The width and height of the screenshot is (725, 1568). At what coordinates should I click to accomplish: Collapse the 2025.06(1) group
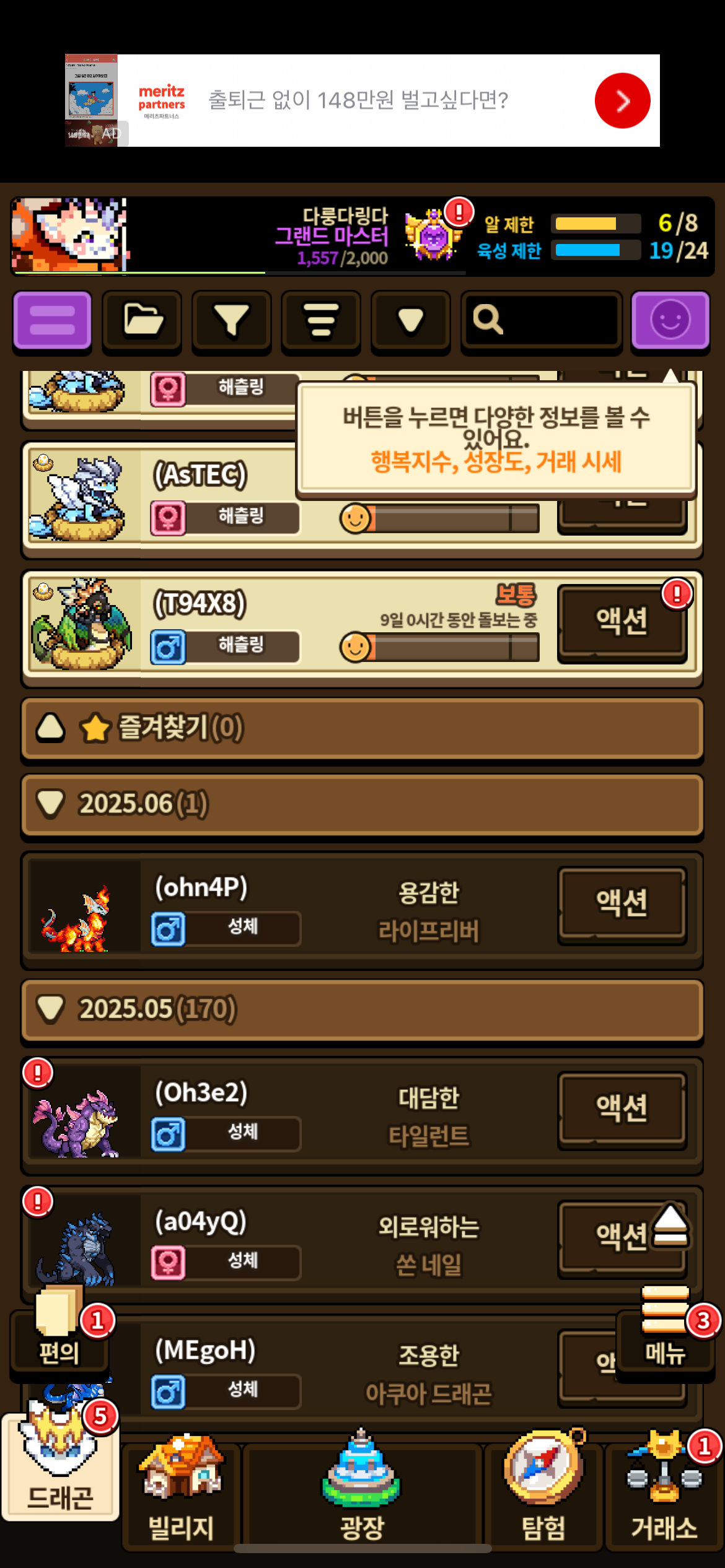click(362, 805)
